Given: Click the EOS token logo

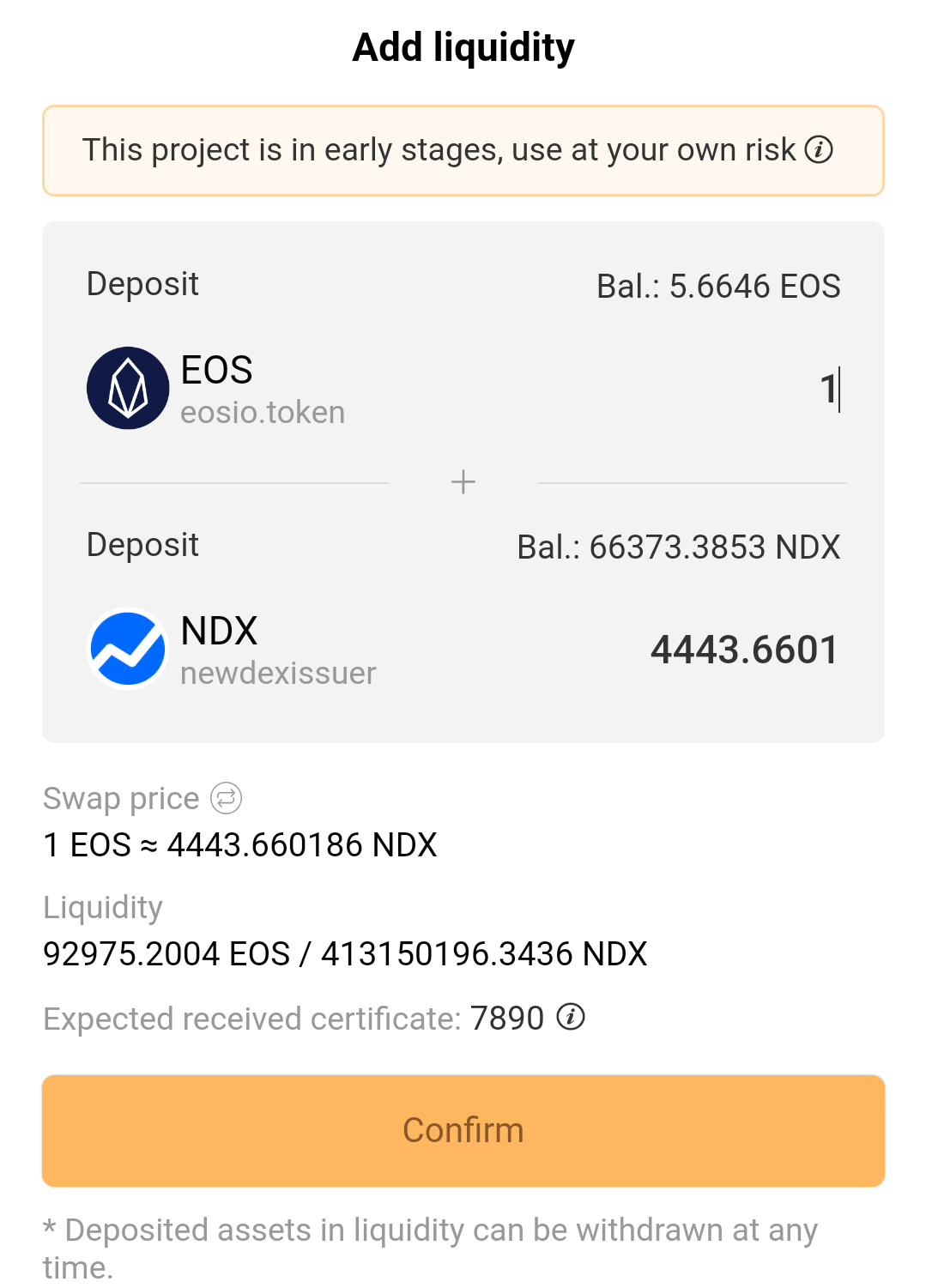Looking at the screenshot, I should coord(127,388).
